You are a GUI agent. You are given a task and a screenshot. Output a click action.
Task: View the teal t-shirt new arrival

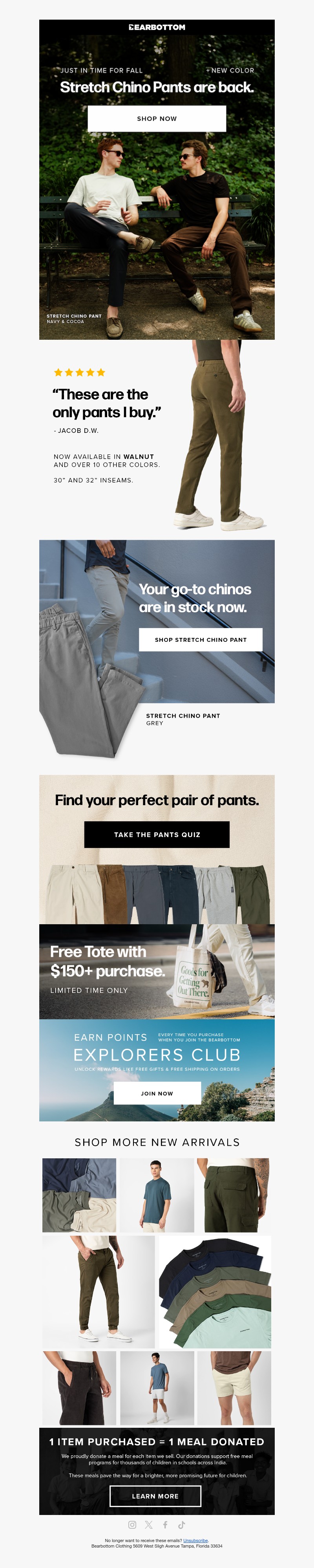click(156, 1195)
